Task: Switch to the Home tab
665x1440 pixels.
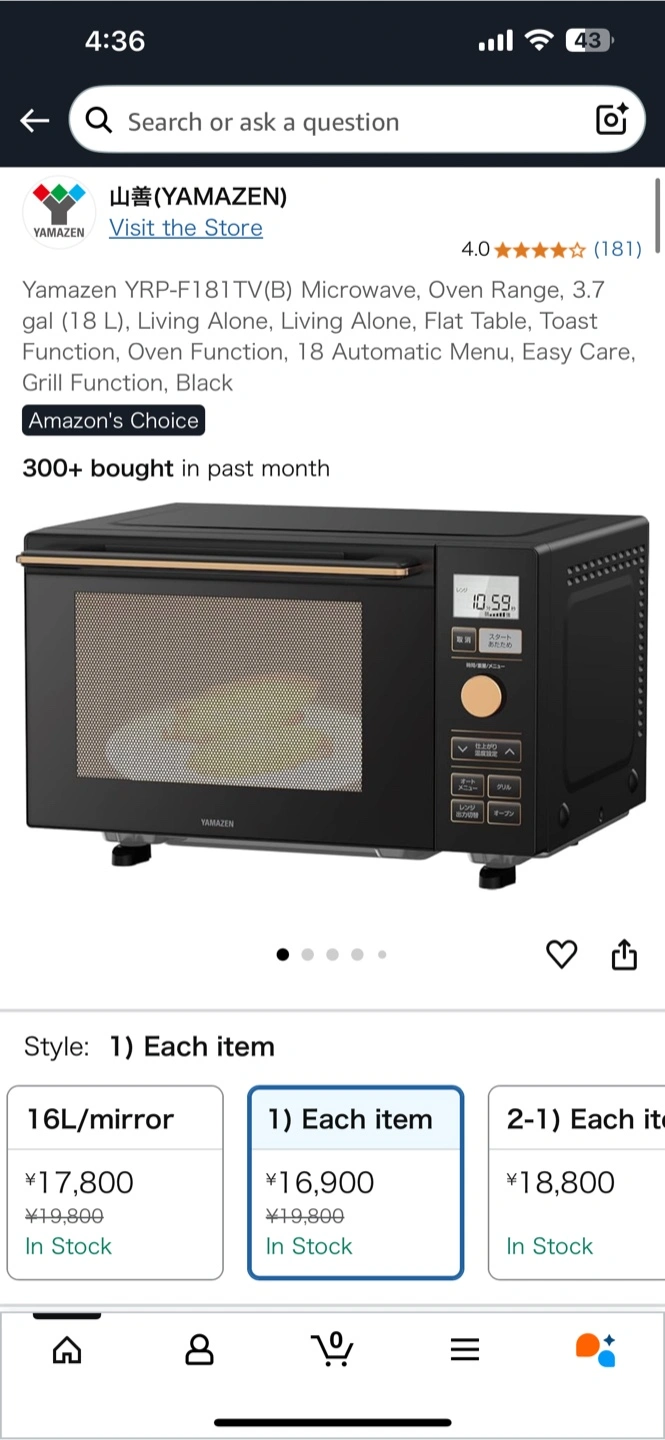Action: click(67, 1350)
